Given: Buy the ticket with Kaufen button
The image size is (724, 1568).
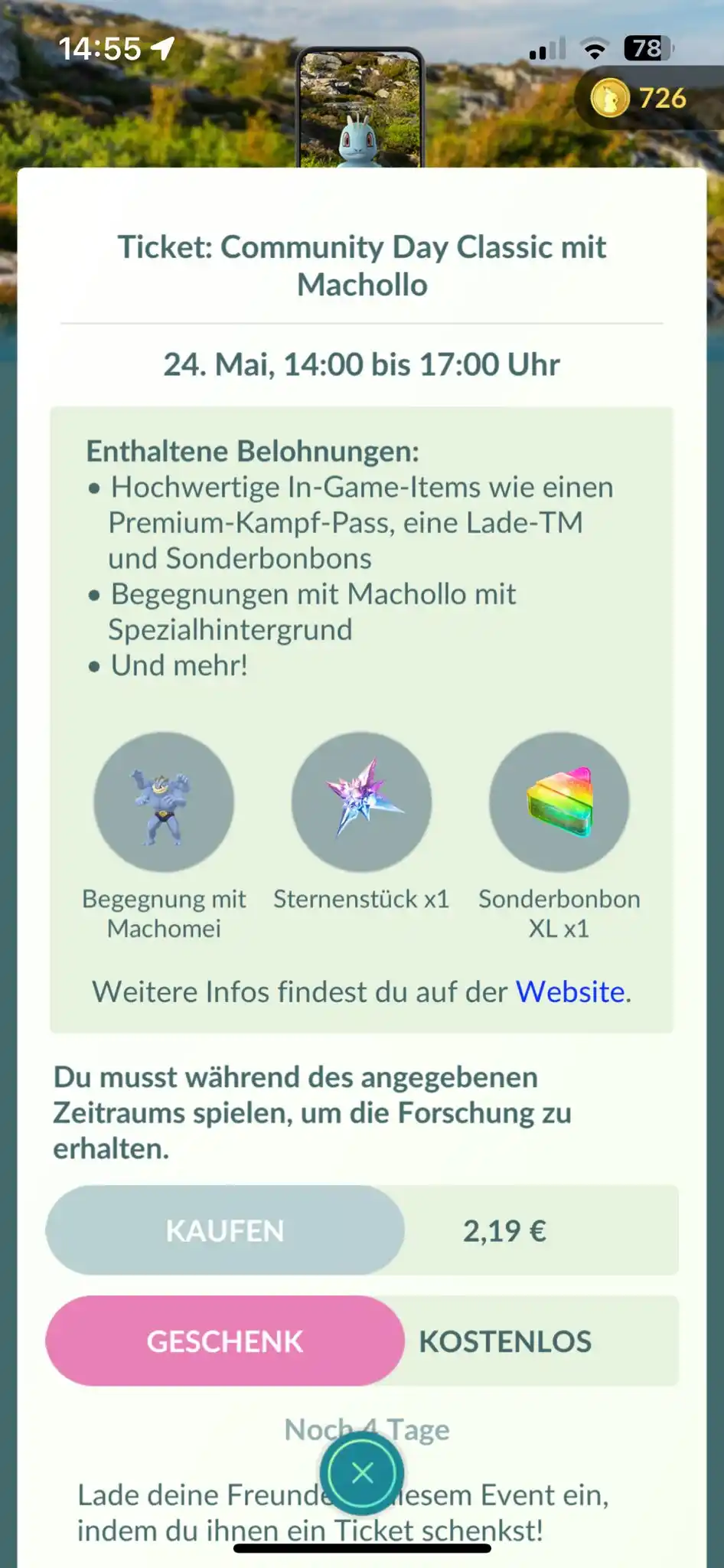Looking at the screenshot, I should 224,1230.
